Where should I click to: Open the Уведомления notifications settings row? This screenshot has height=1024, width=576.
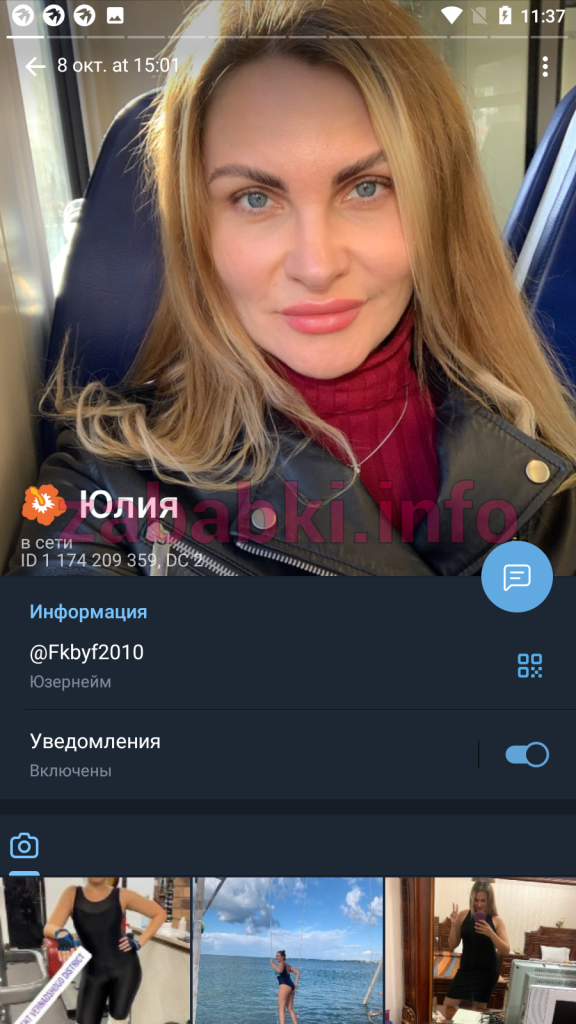(248, 755)
